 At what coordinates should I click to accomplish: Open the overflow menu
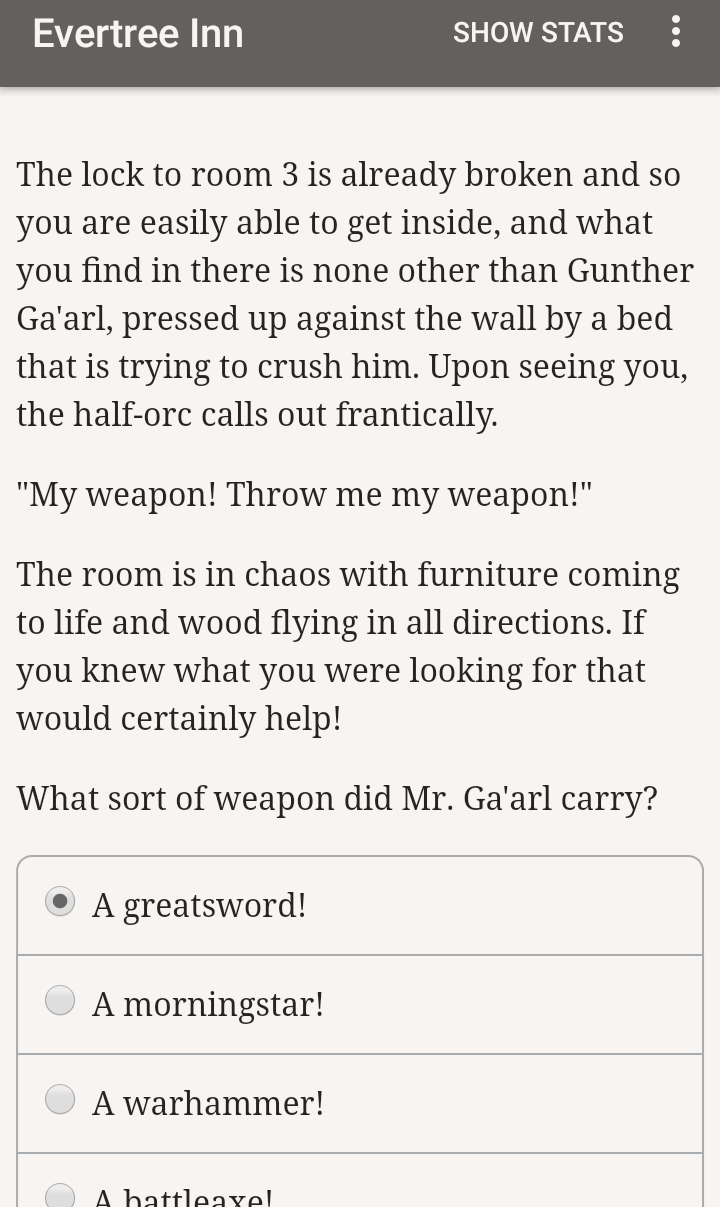click(676, 33)
